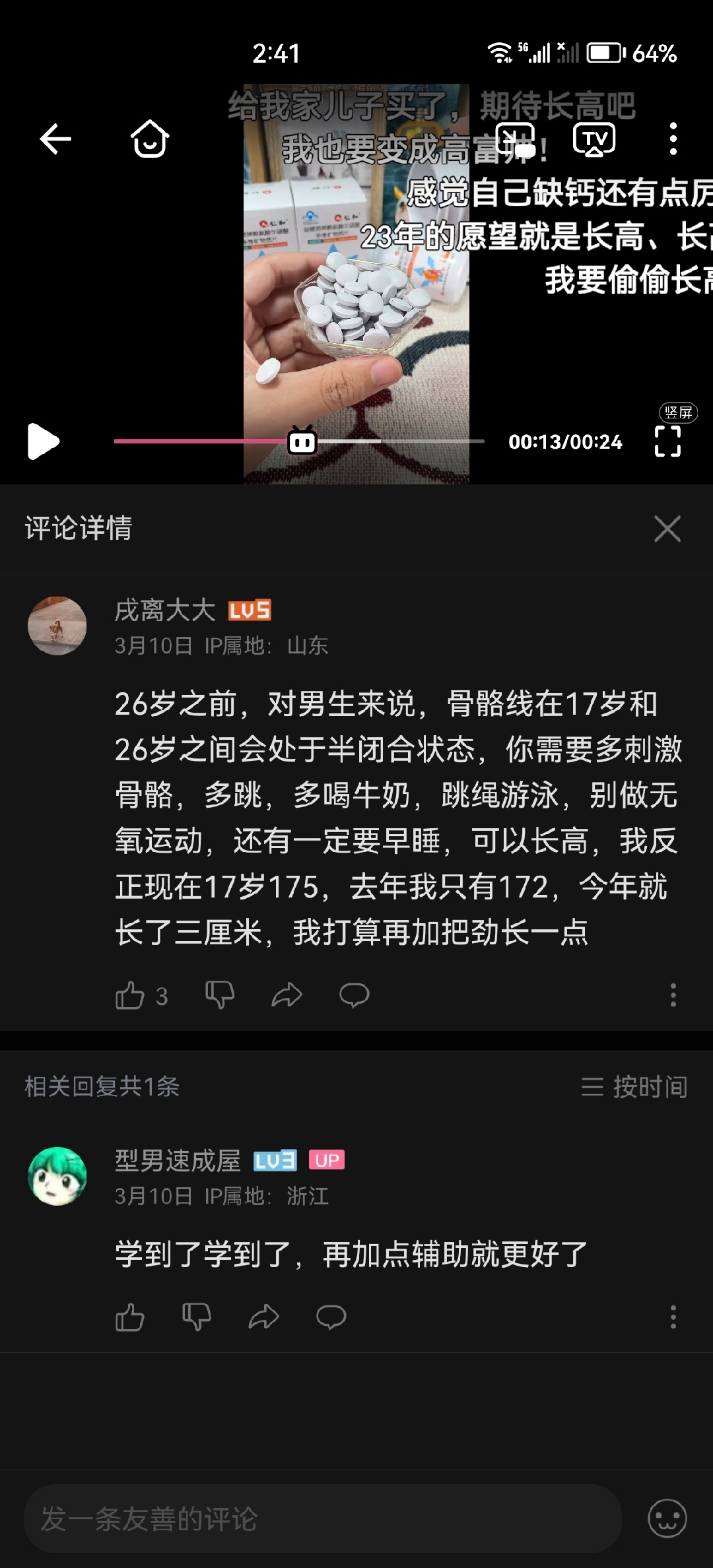
Task: Dislike 型男速成屋's reply
Action: point(197,1317)
